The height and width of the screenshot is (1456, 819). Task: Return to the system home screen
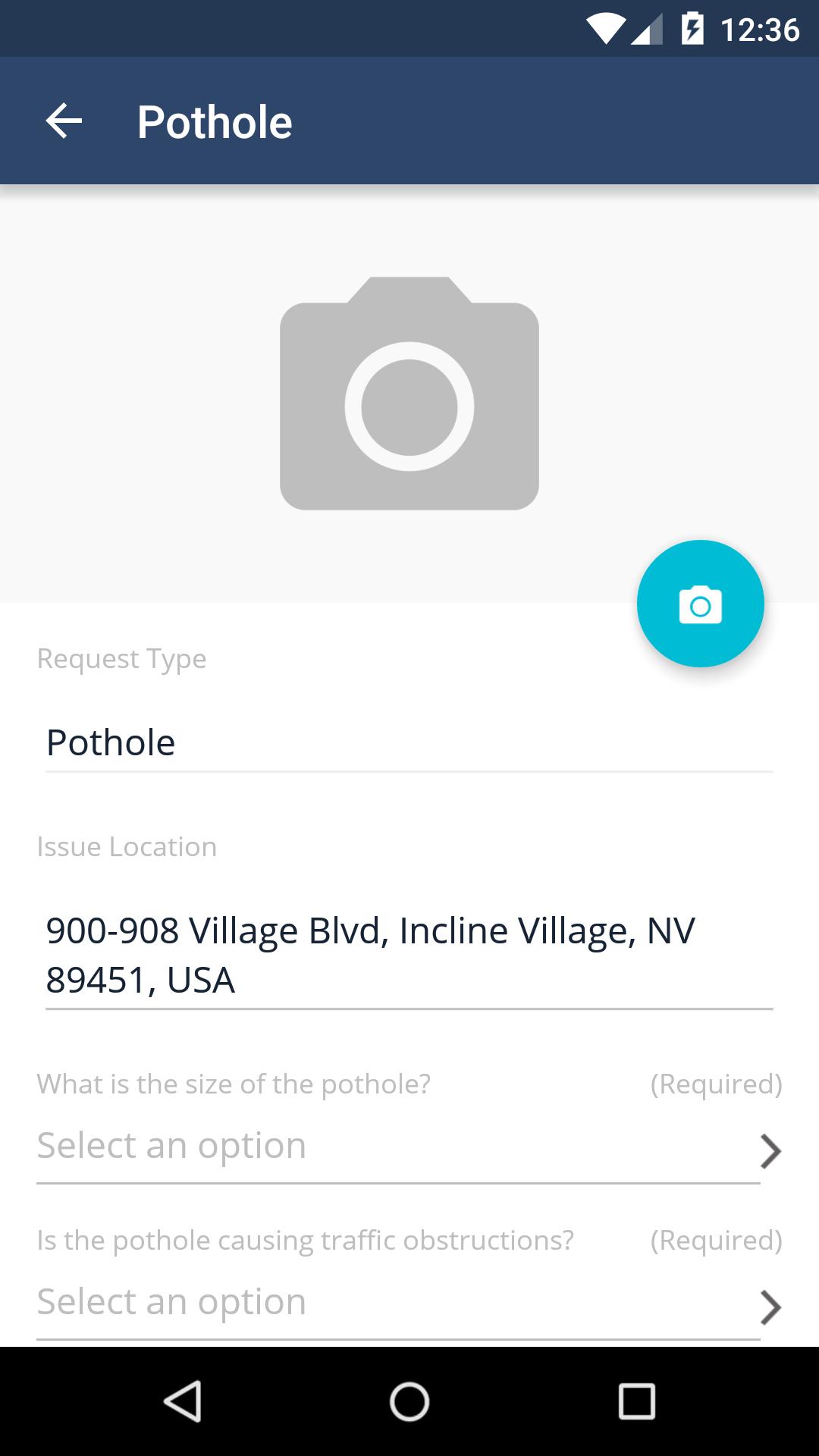409,1401
